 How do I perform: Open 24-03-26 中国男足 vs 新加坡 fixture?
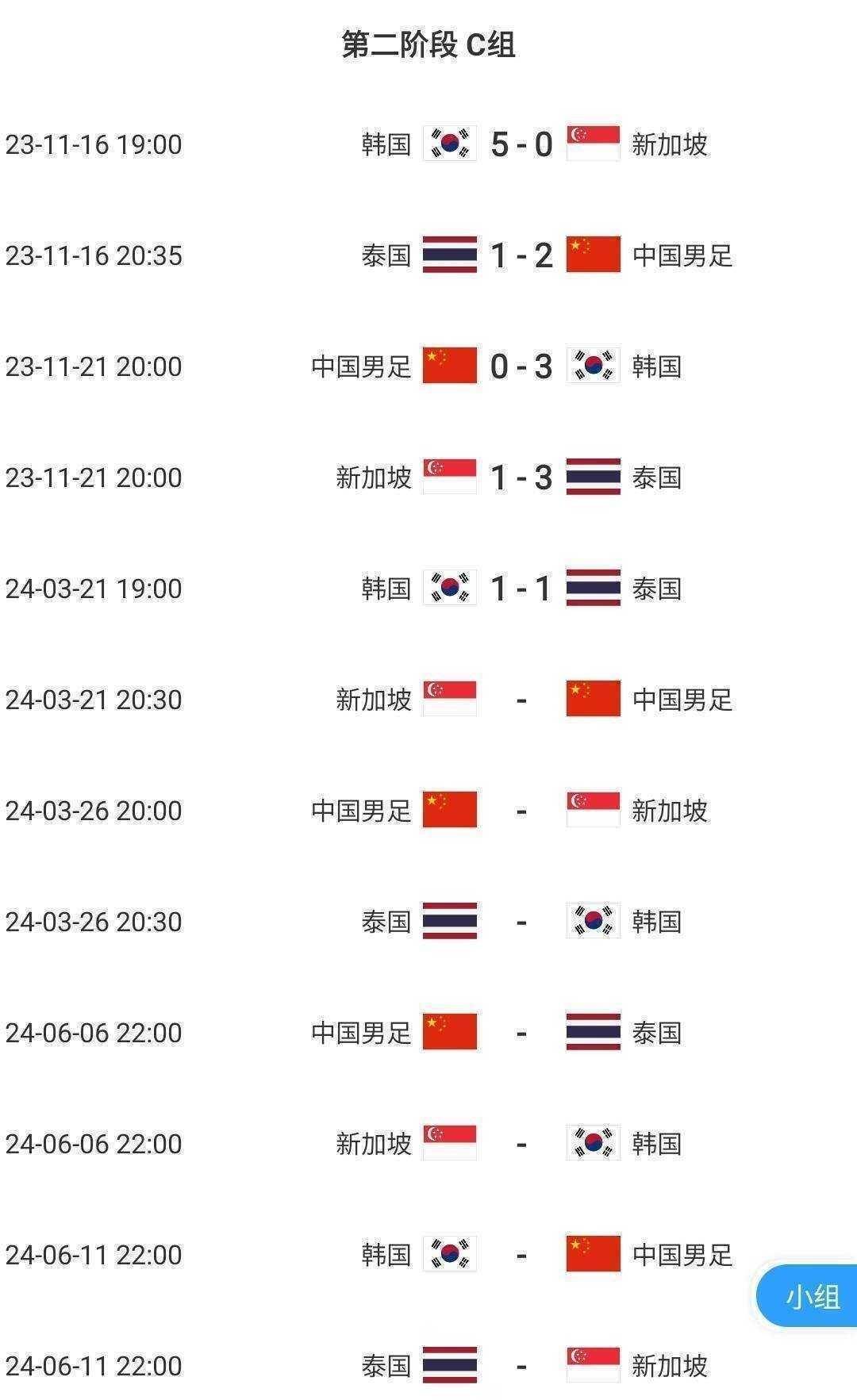point(428,811)
